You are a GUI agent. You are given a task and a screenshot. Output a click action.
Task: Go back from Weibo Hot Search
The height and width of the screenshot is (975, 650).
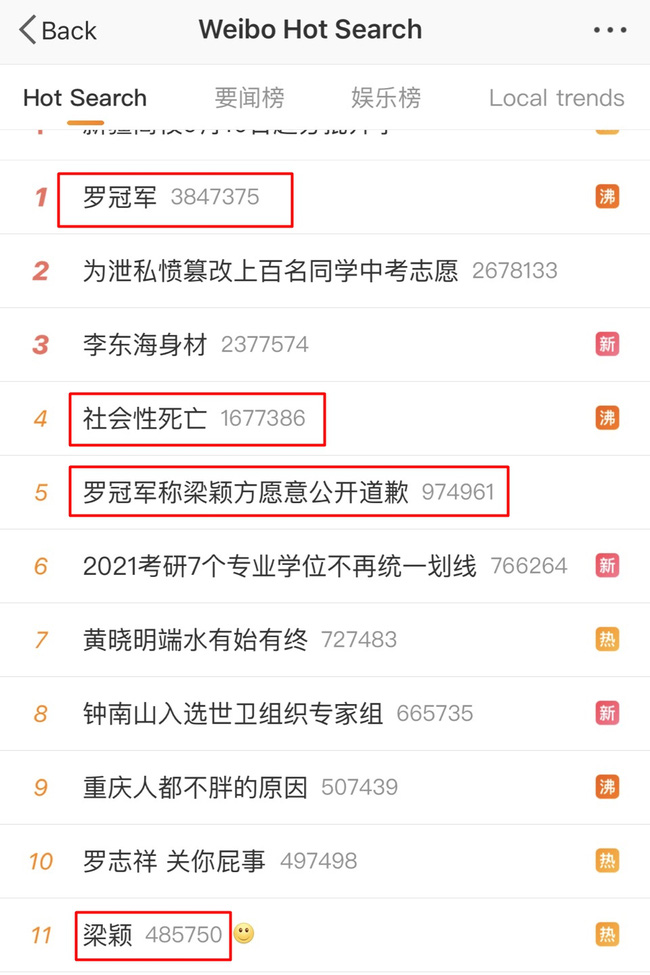pyautogui.click(x=58, y=30)
